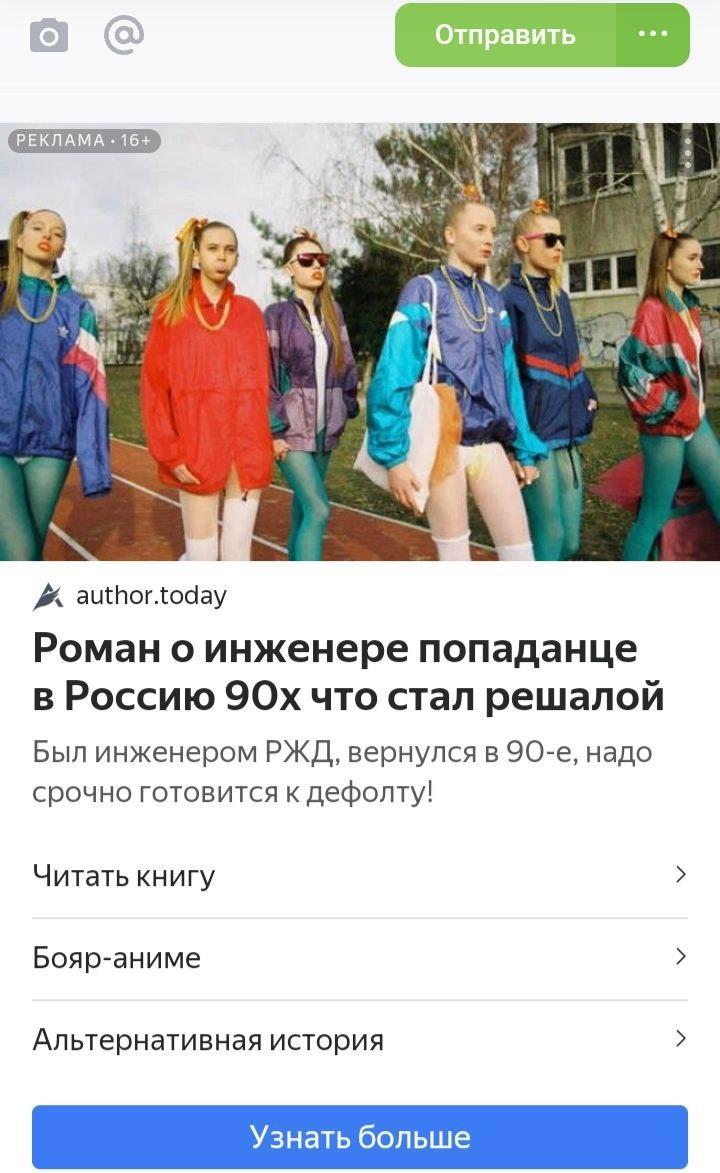Open the Бояр-аниме row
720x1173 pixels.
[360, 958]
